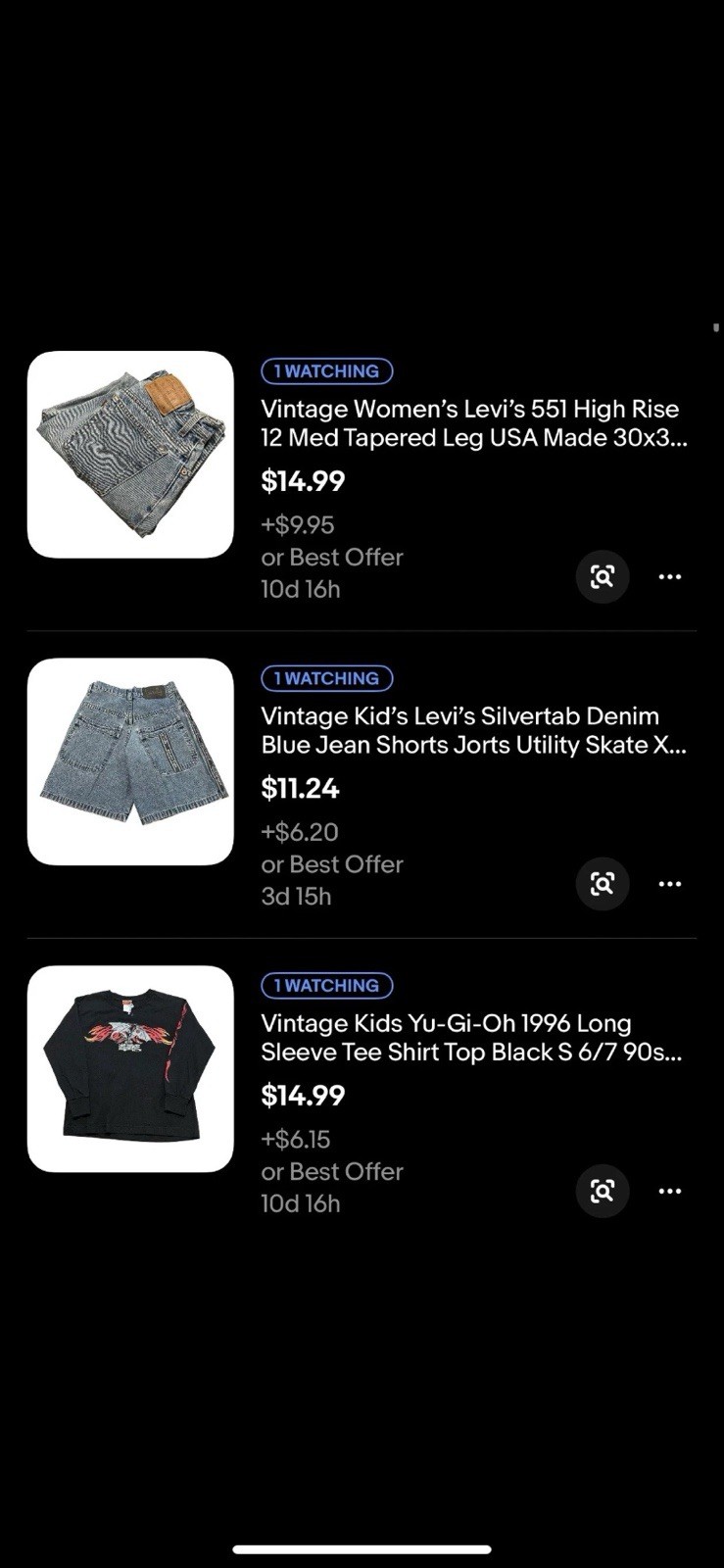Tap the folded Levi's jeans thumbnail image
Image resolution: width=724 pixels, height=1568 pixels.
tap(130, 453)
